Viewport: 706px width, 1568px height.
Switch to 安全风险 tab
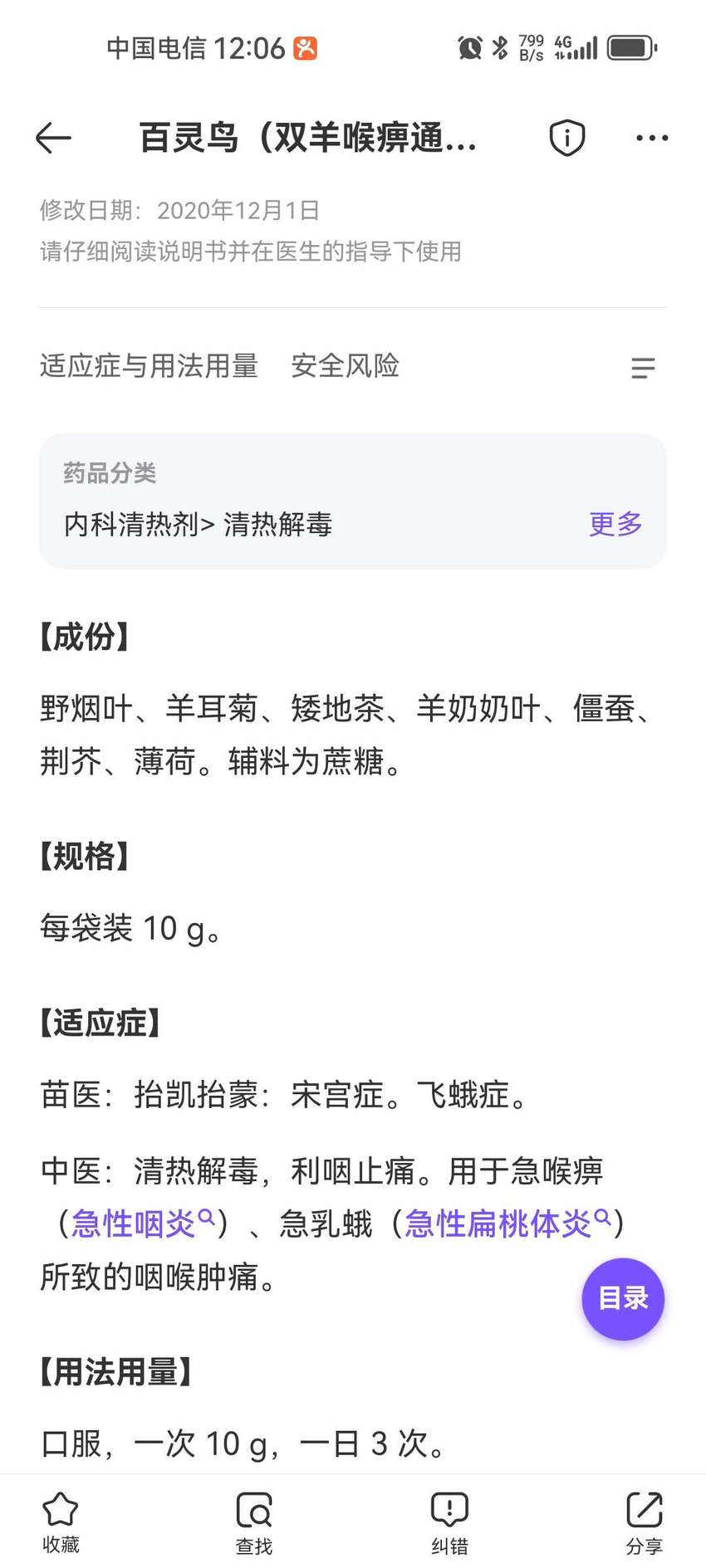[x=346, y=366]
